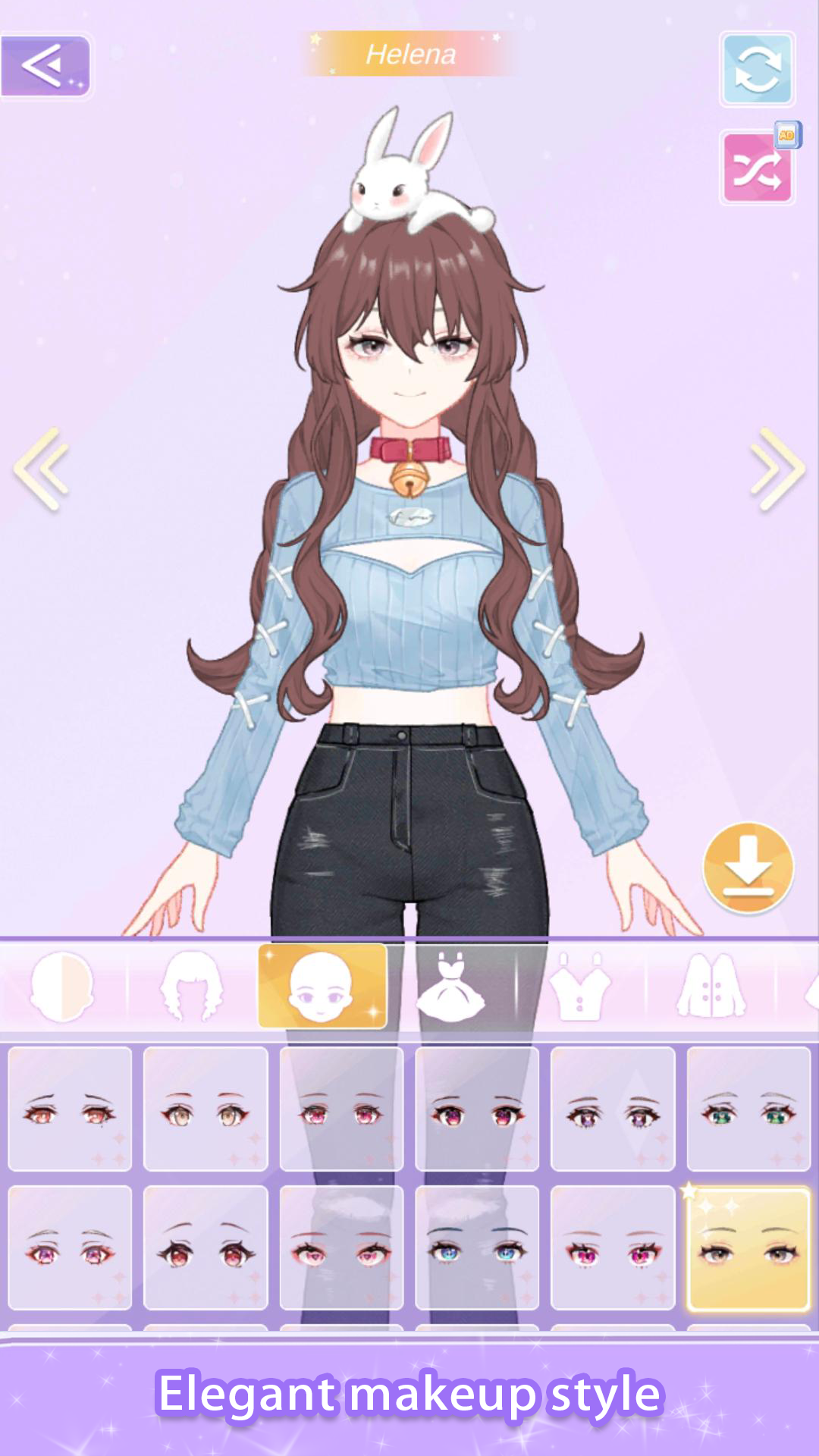Tap the Helena name banner
Image resolution: width=819 pixels, height=1456 pixels.
pos(409,55)
